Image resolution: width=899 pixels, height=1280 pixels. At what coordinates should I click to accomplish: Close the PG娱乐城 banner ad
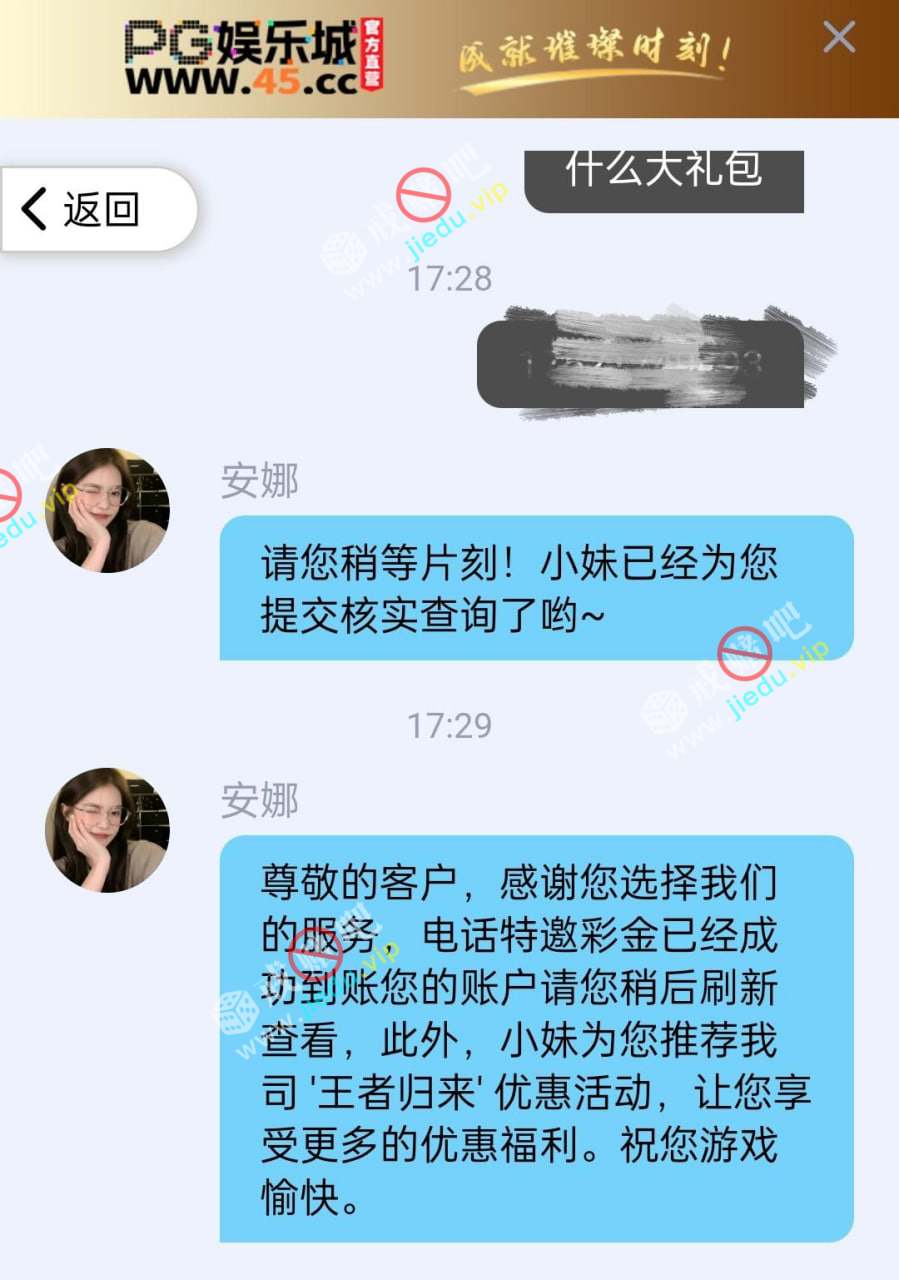pos(838,38)
